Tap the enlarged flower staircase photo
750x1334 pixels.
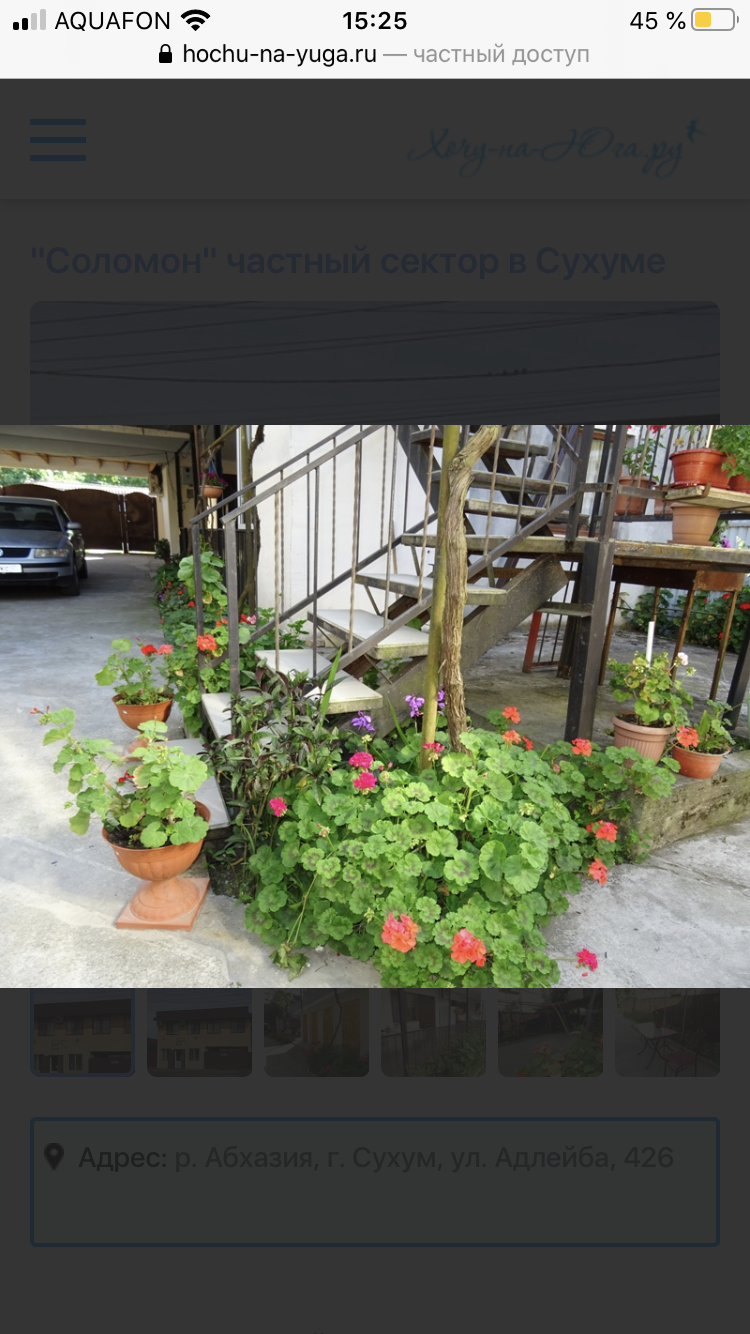pos(375,706)
